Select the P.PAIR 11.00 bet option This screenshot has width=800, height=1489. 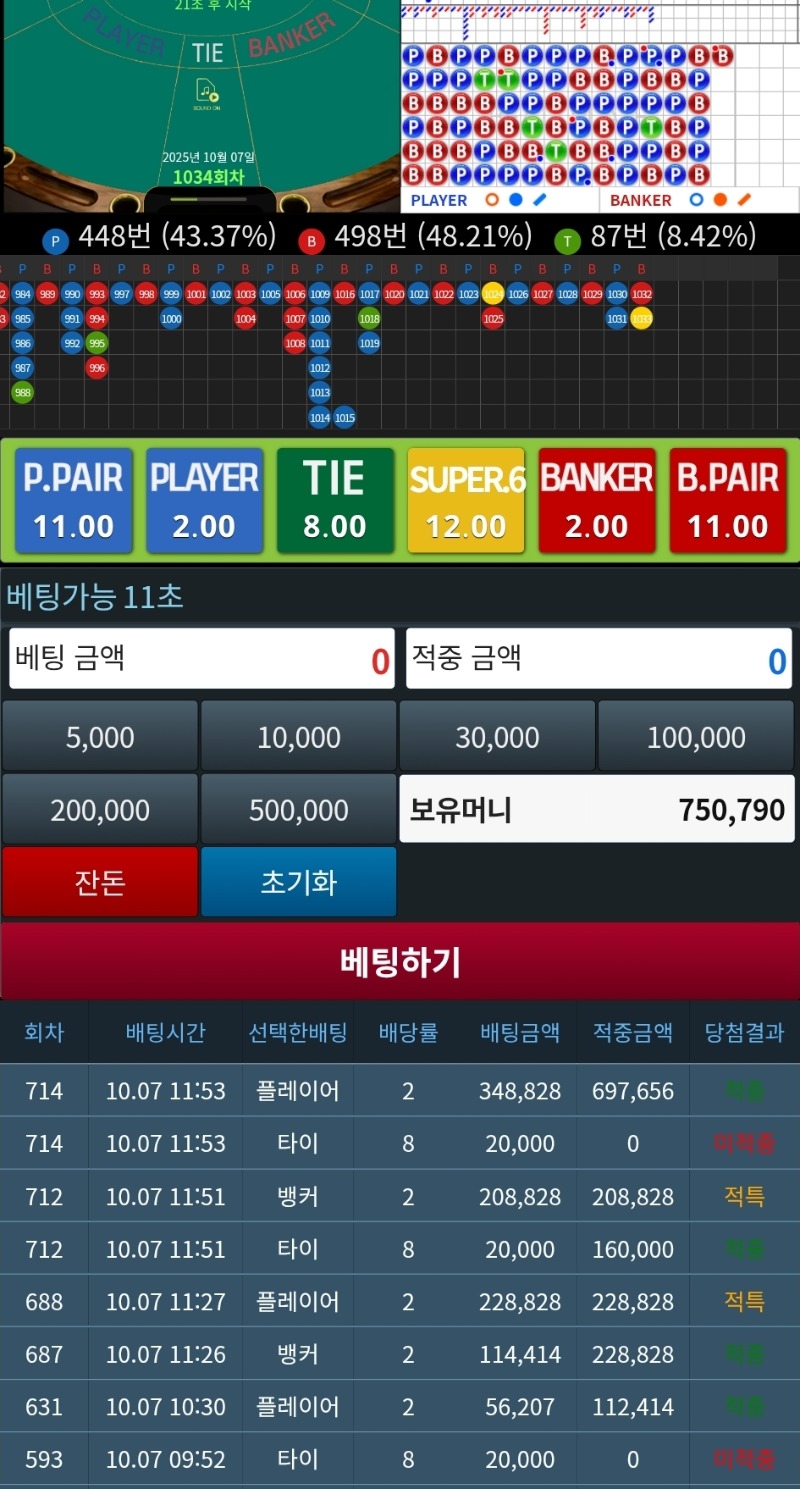(73, 500)
